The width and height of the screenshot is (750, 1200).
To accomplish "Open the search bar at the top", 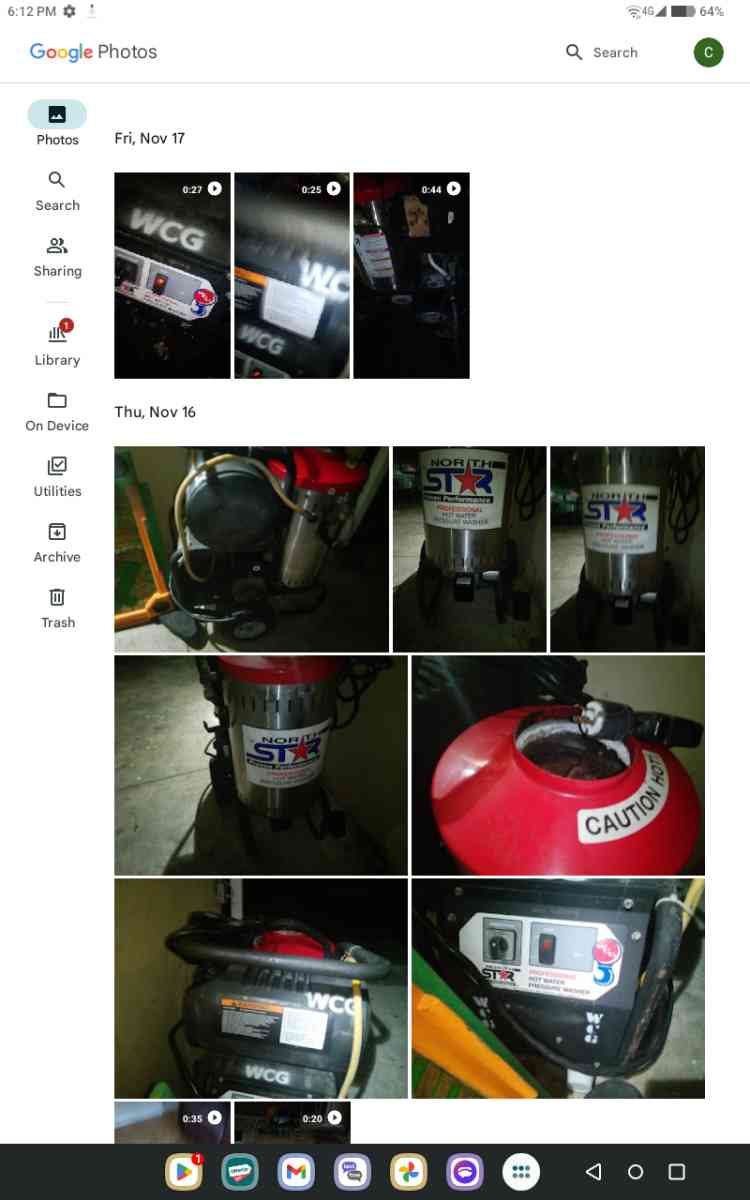I will [601, 52].
